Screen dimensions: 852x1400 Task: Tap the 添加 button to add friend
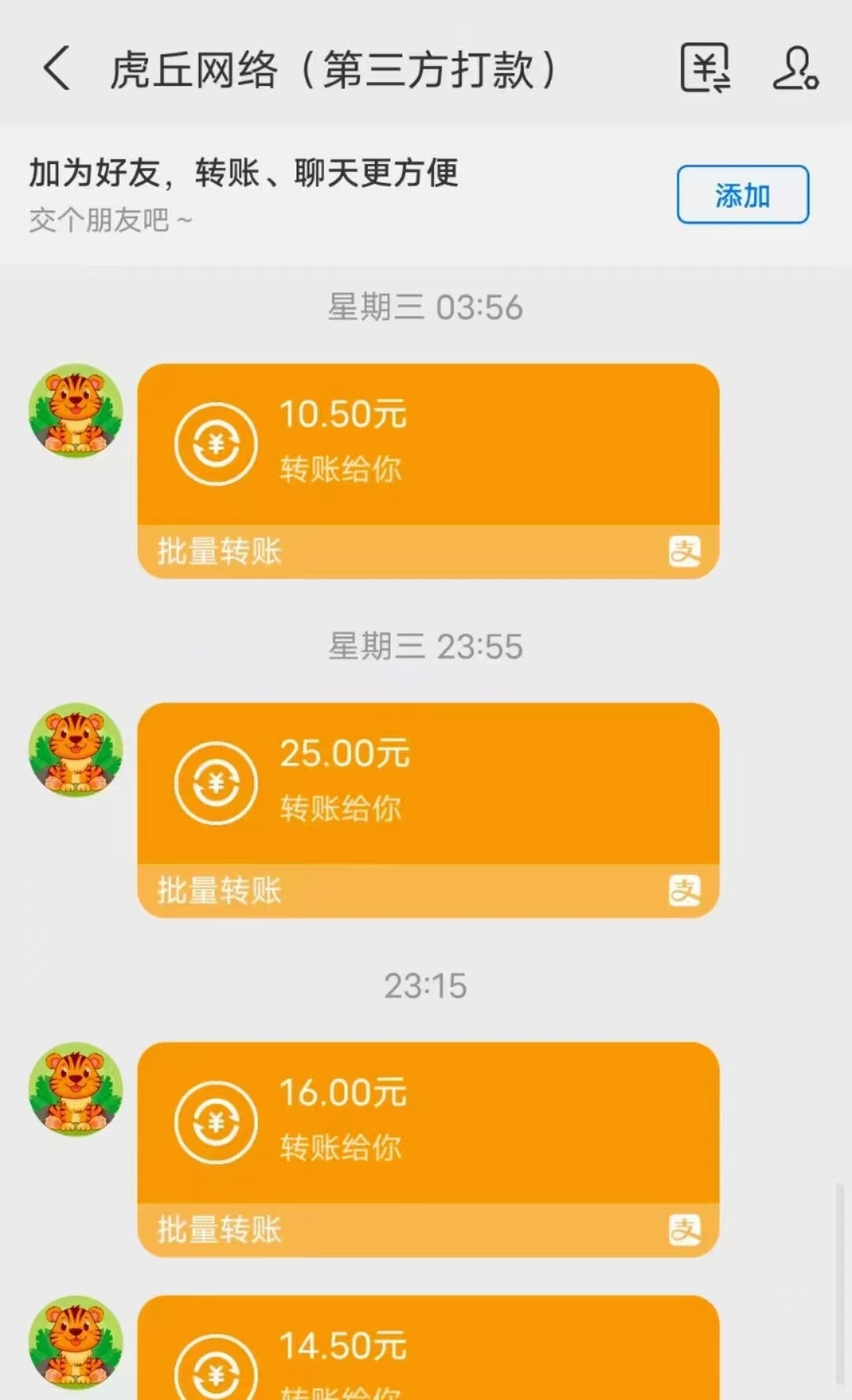(742, 195)
